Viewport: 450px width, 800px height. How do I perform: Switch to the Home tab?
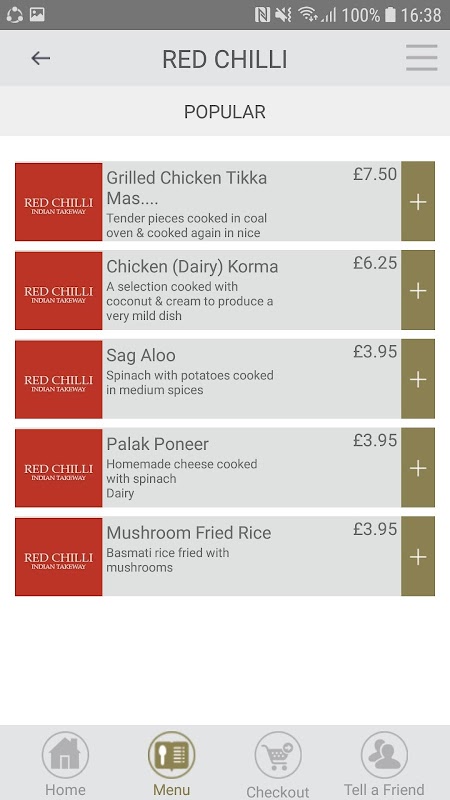tap(65, 764)
